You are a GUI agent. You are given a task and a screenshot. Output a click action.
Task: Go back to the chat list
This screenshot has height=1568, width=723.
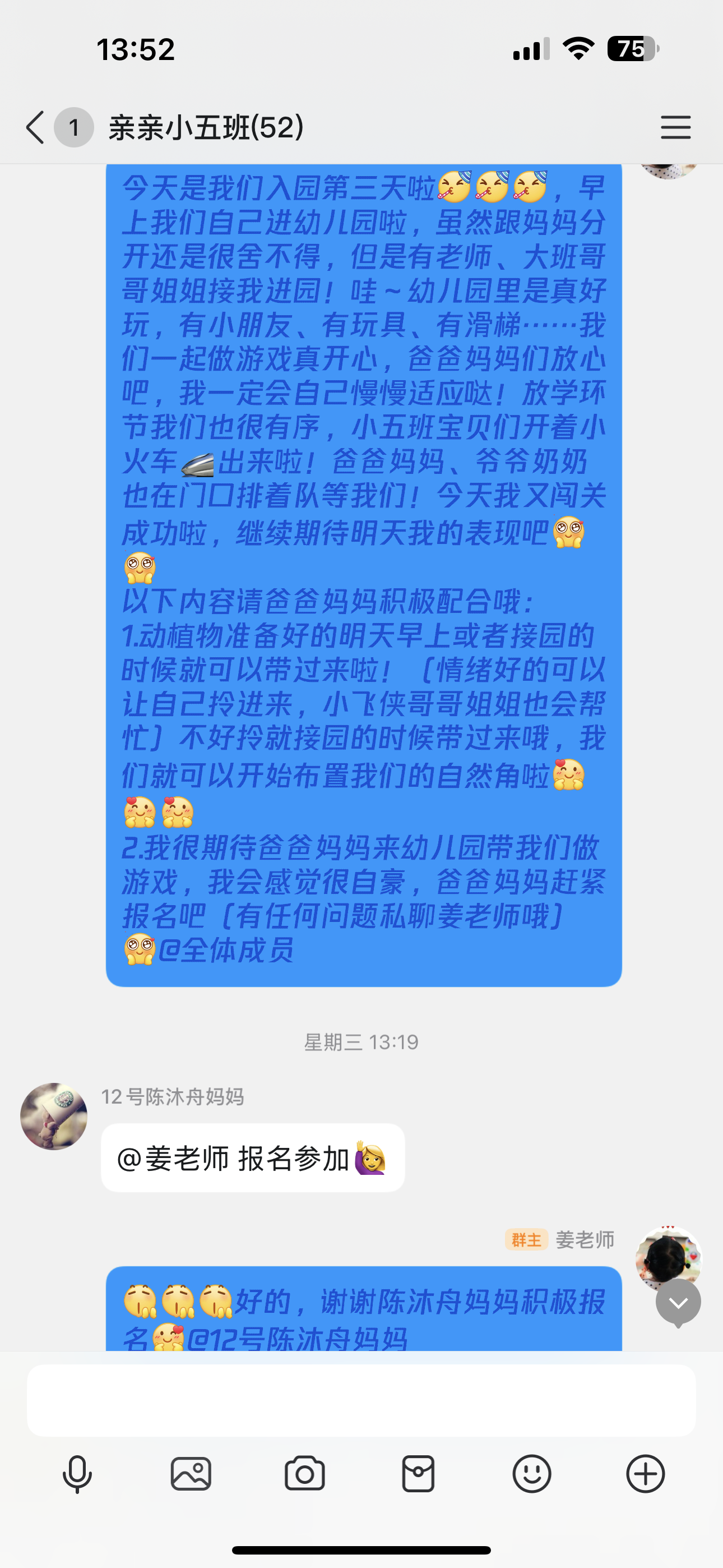coord(36,127)
